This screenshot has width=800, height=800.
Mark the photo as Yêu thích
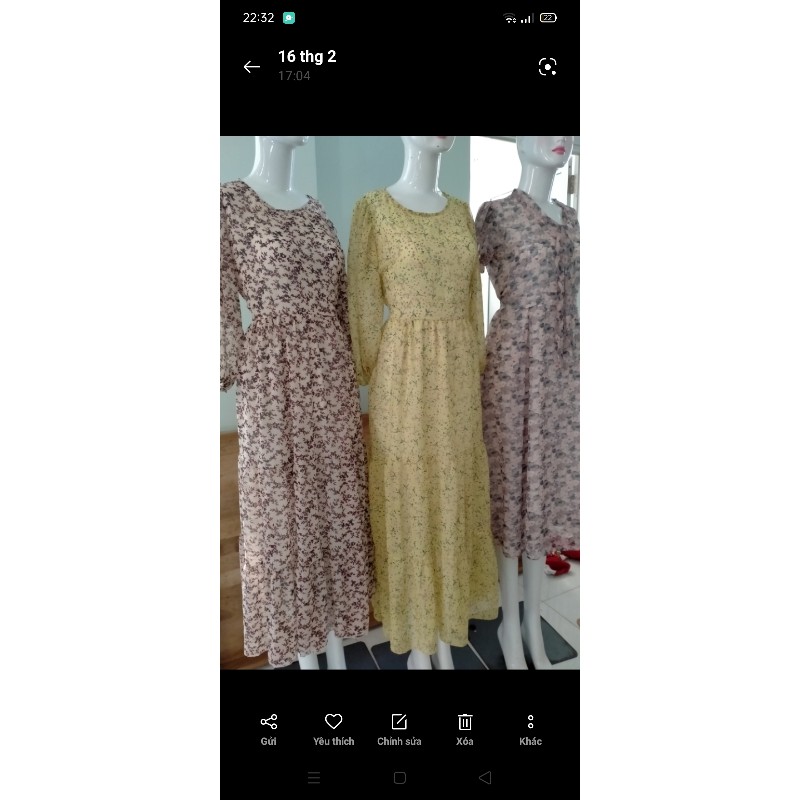333,729
